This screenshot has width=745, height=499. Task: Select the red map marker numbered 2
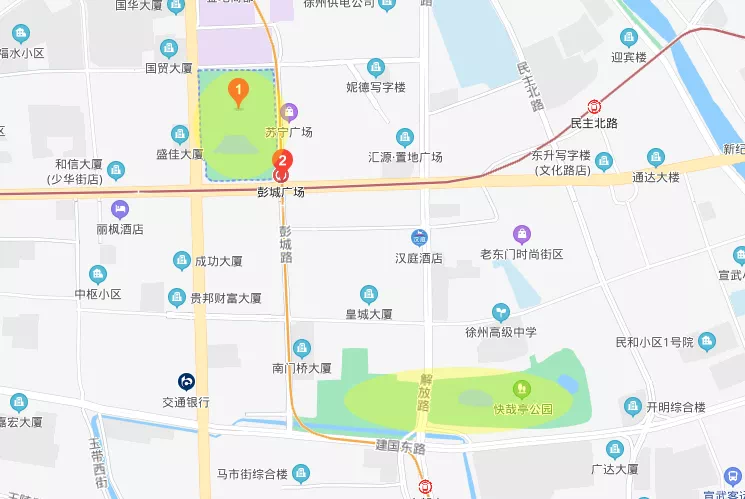pyautogui.click(x=283, y=162)
